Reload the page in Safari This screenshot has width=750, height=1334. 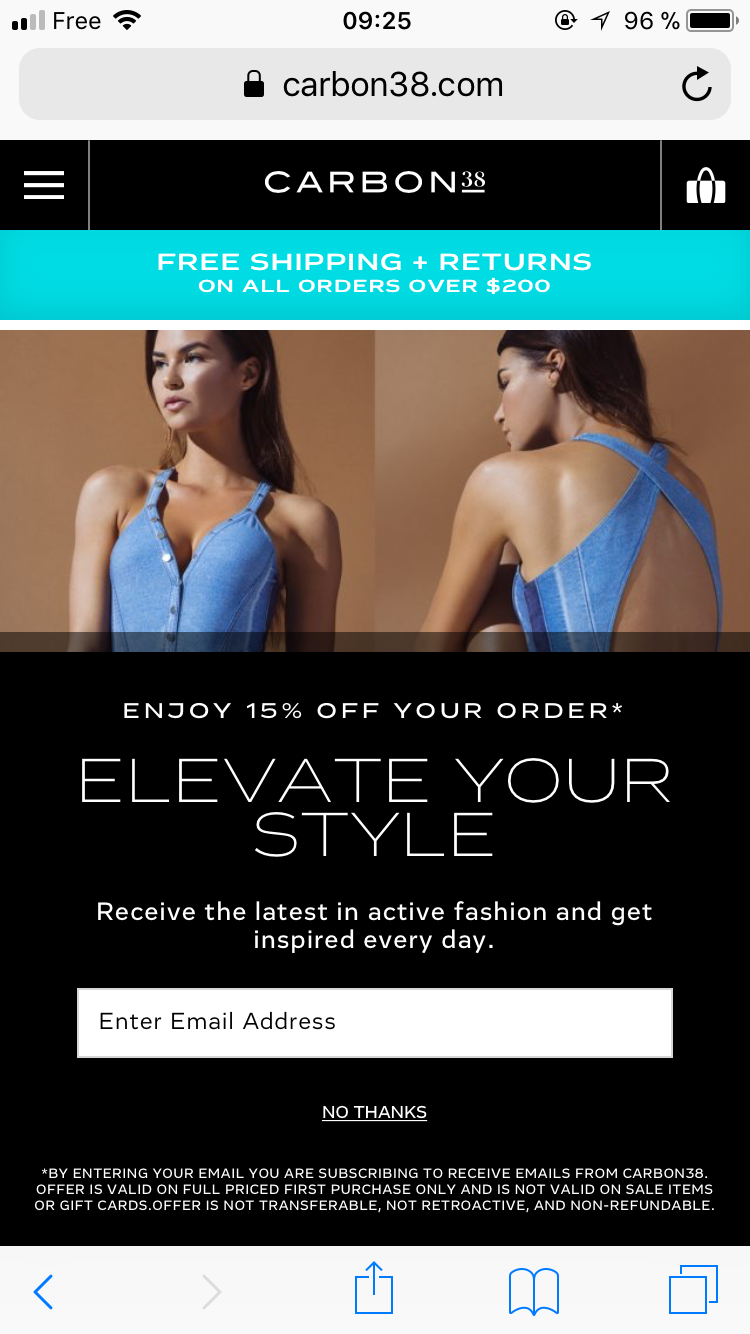[x=697, y=85]
